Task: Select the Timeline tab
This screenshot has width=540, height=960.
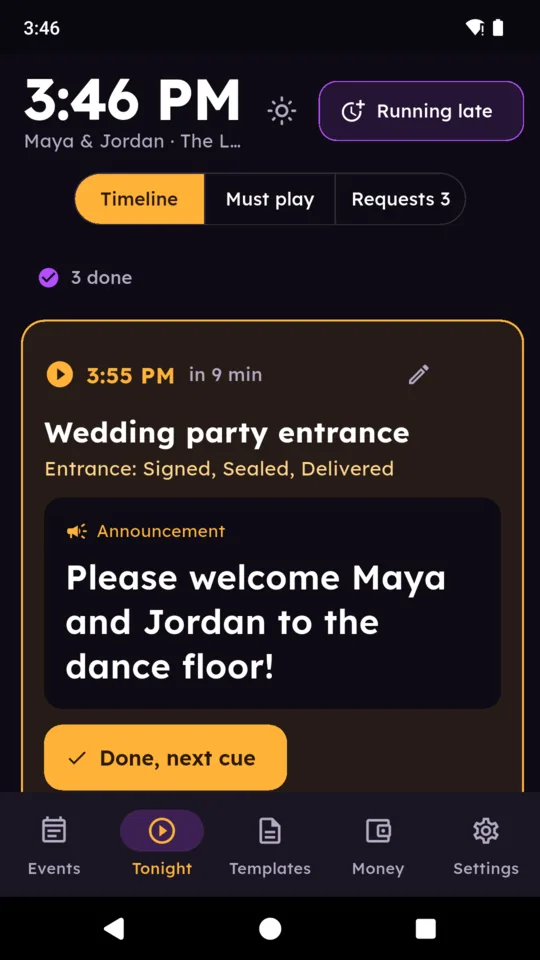Action: (140, 199)
